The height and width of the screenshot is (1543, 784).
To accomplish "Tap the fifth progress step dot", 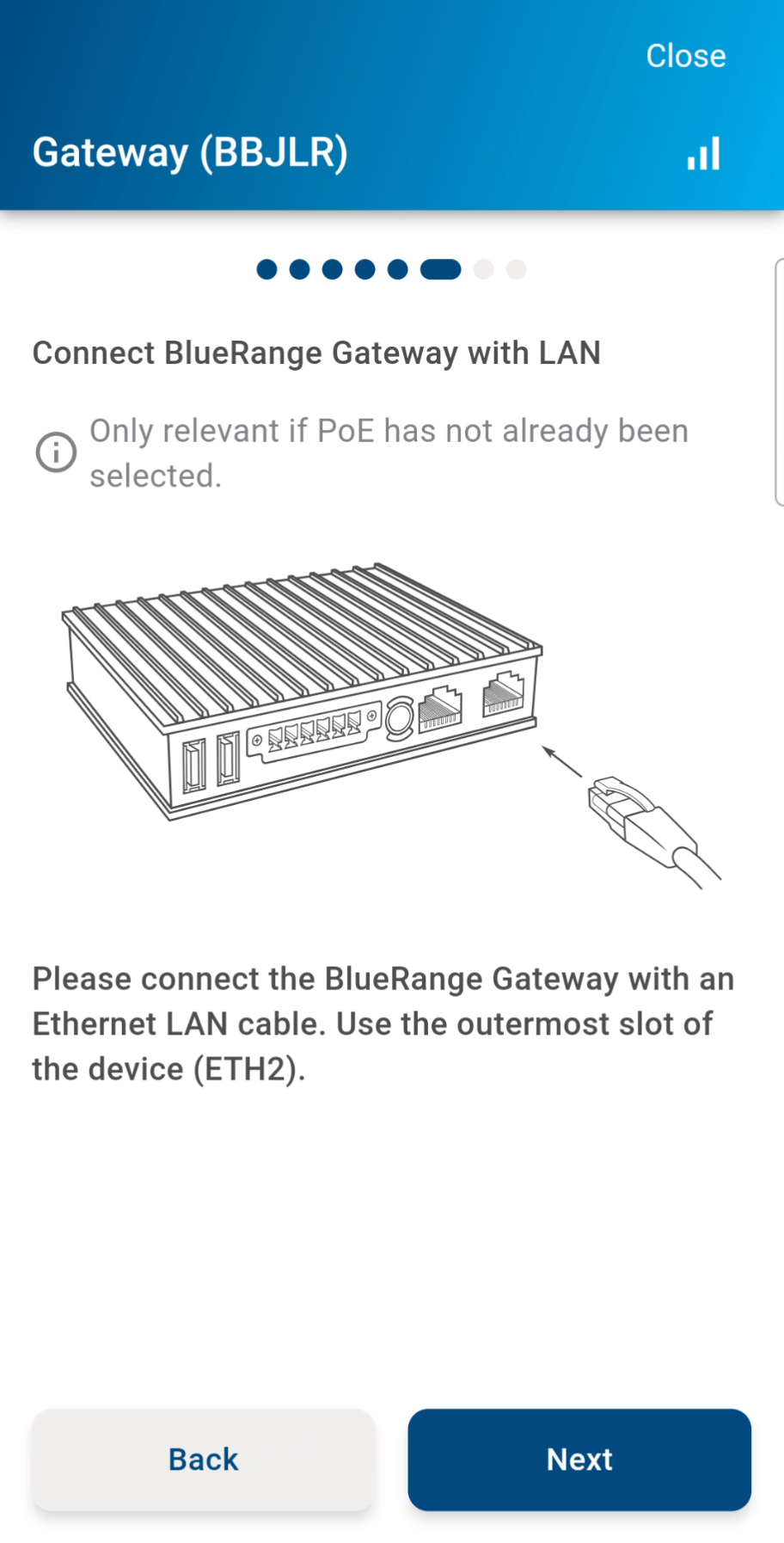I will click(x=397, y=269).
